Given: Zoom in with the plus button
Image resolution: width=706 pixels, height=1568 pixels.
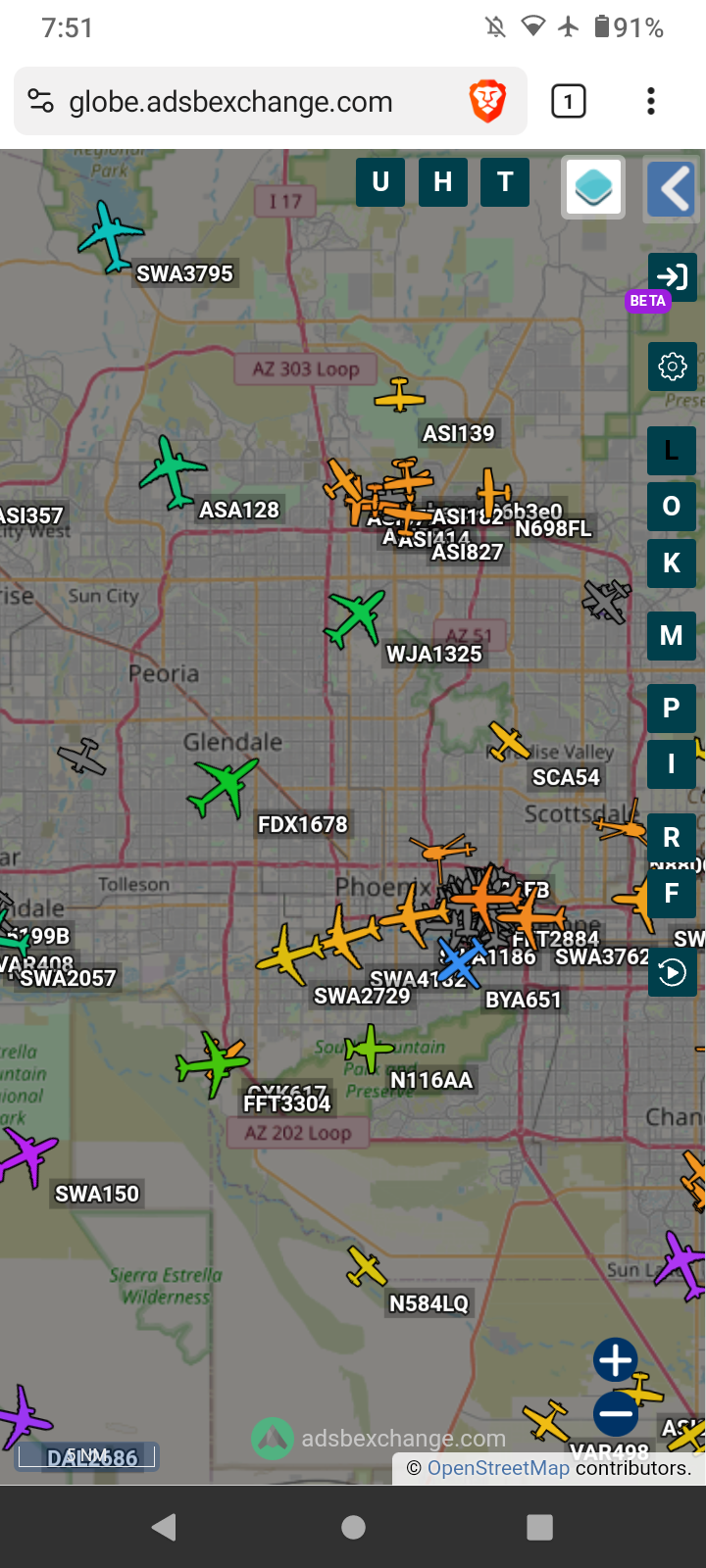Looking at the screenshot, I should [x=616, y=1360].
